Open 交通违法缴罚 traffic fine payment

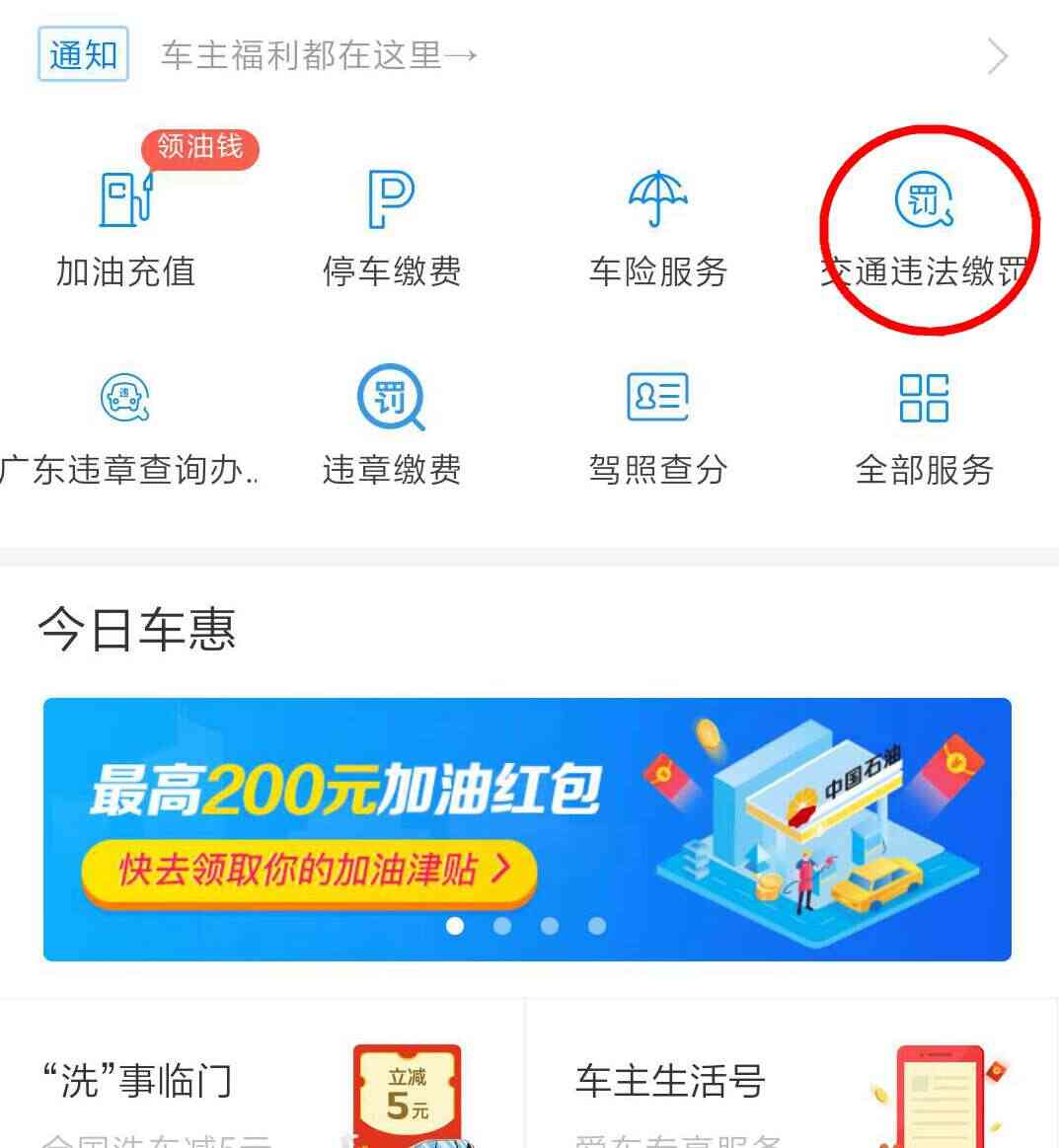925,228
